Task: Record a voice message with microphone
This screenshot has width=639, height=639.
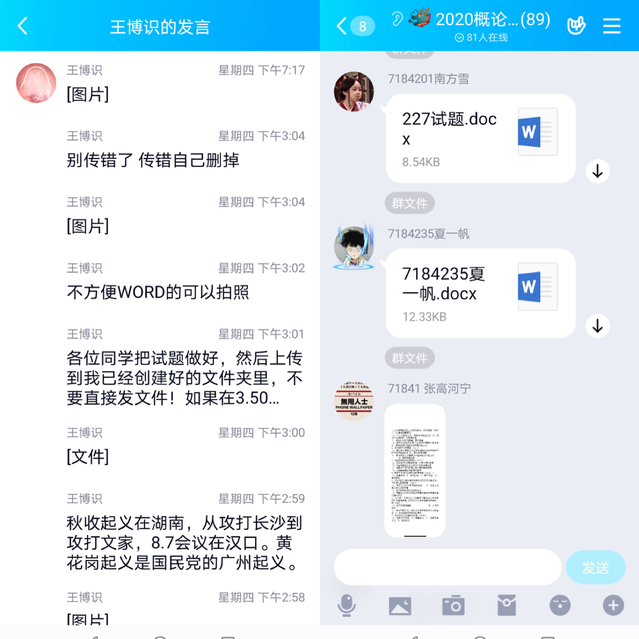Action: tap(346, 605)
